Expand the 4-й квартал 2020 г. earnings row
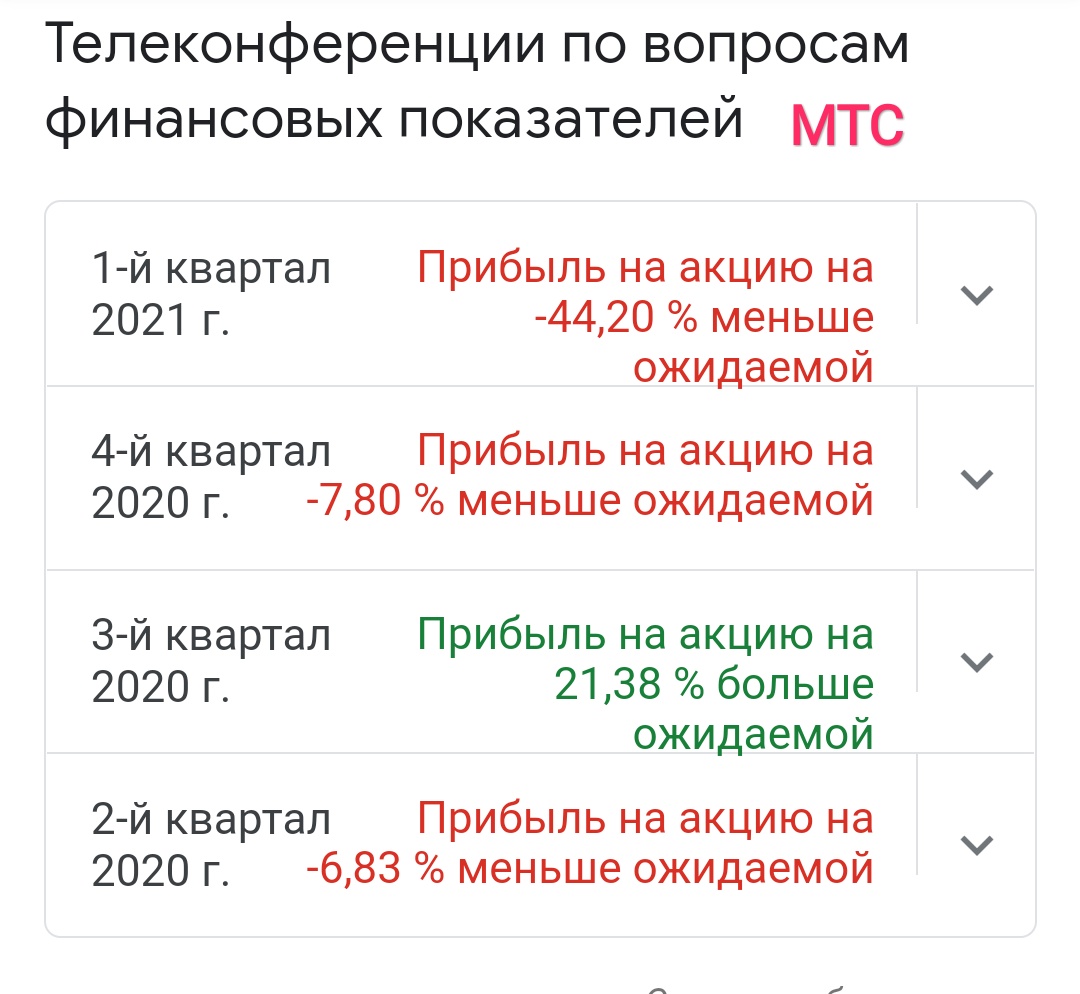 click(x=976, y=479)
